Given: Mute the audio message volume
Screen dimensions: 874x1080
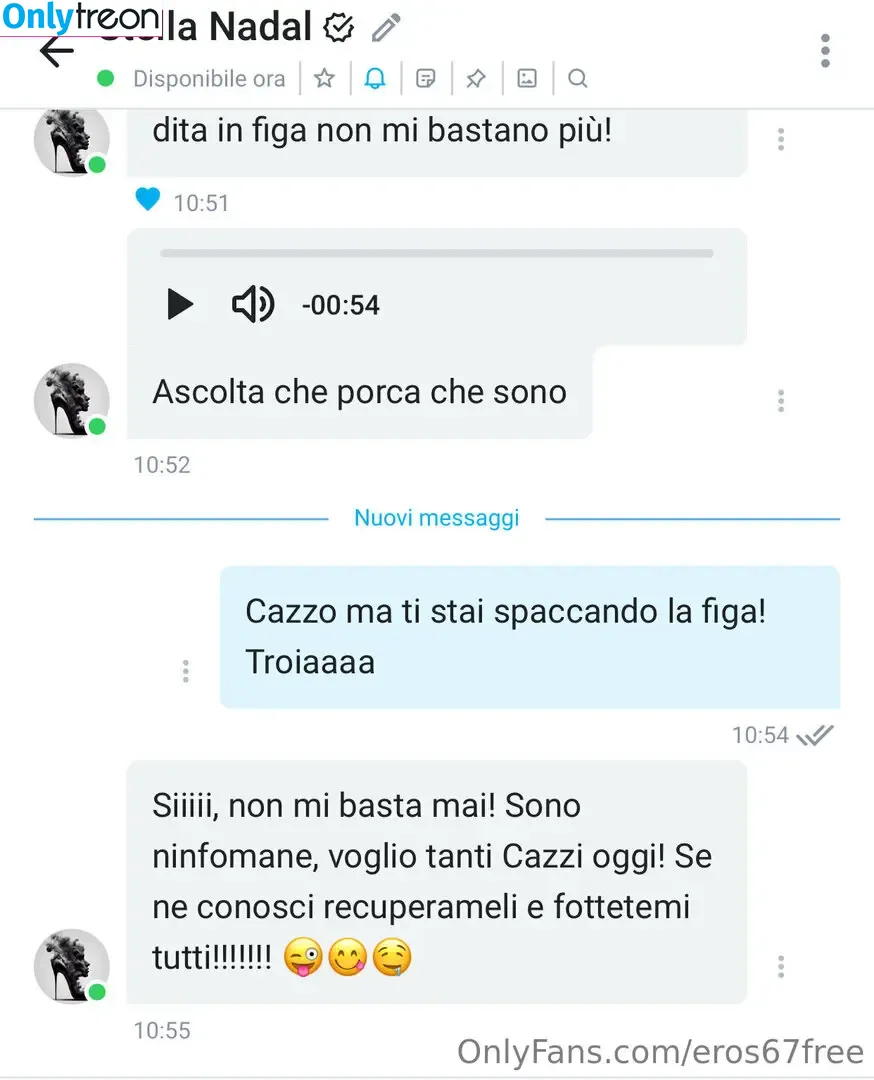Looking at the screenshot, I should coord(252,304).
